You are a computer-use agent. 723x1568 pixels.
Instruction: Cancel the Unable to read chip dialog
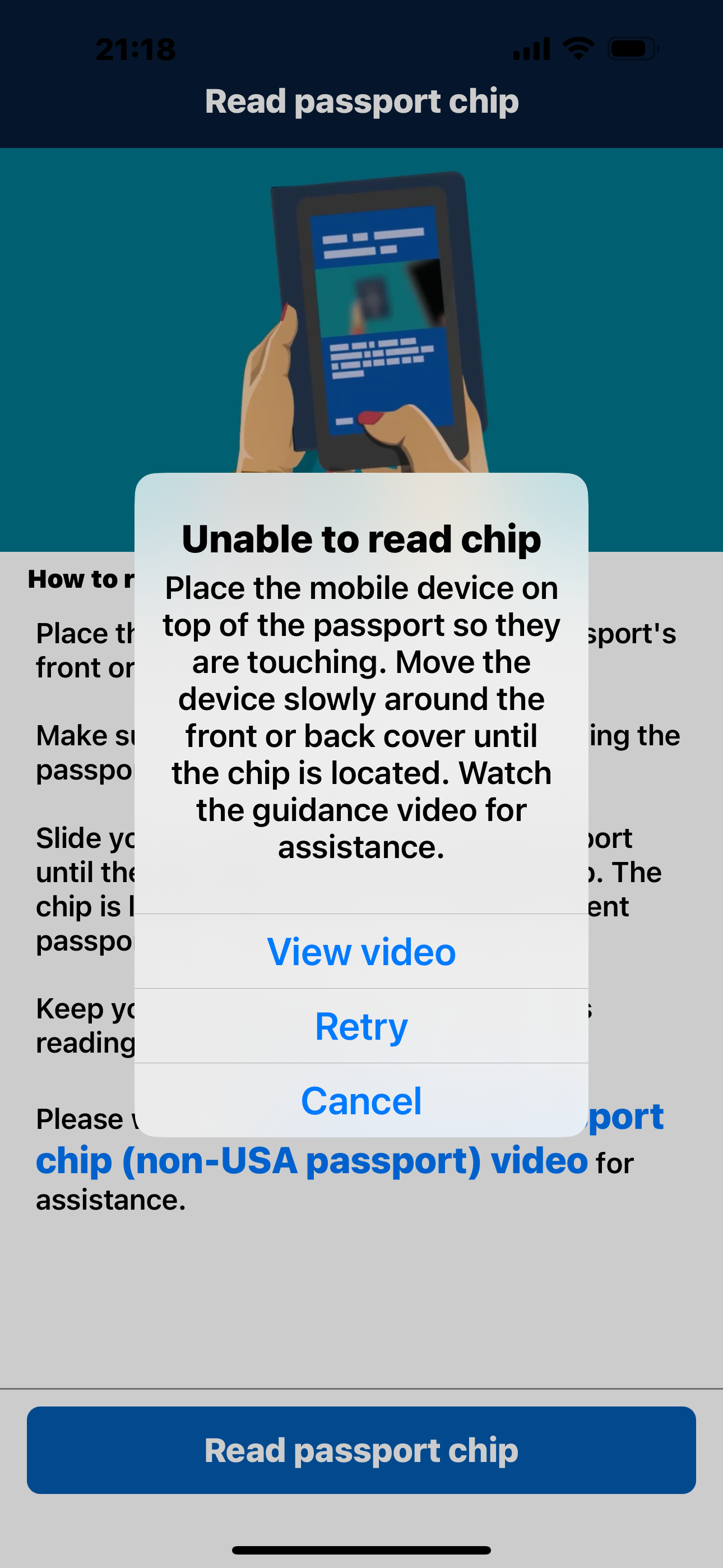click(x=361, y=1100)
